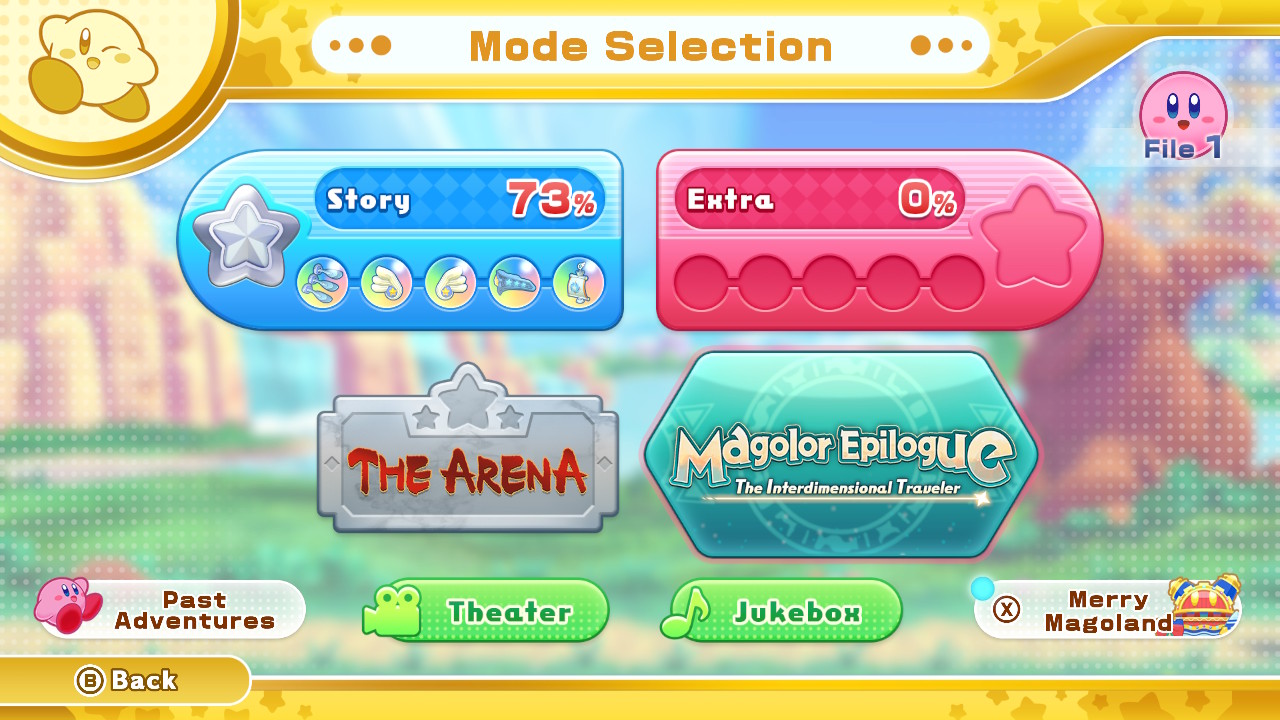
Task: Select the Story mode card
Action: click(400, 240)
